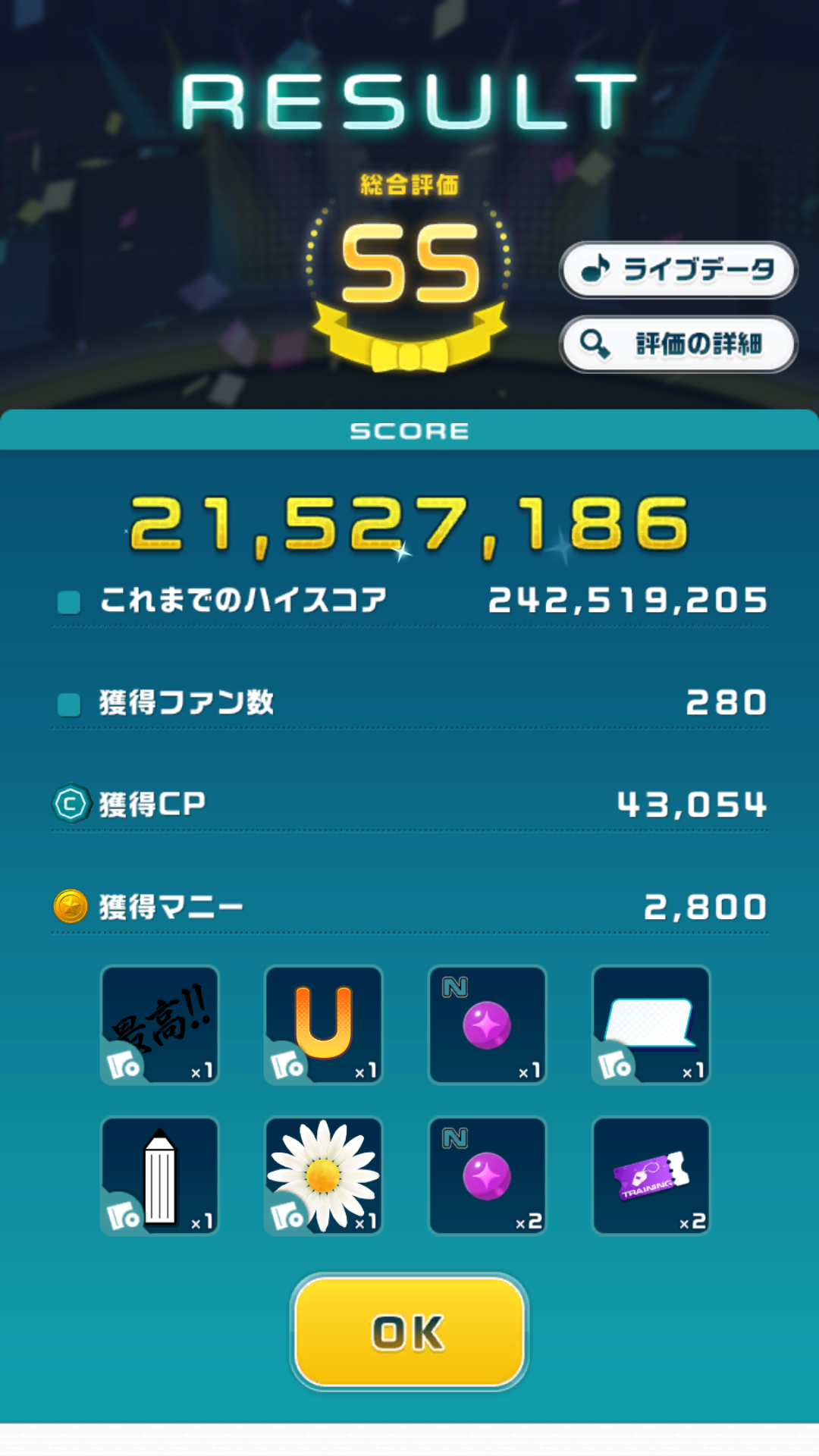Open the pencil reward item
This screenshot has width=819, height=1456.
(159, 1175)
